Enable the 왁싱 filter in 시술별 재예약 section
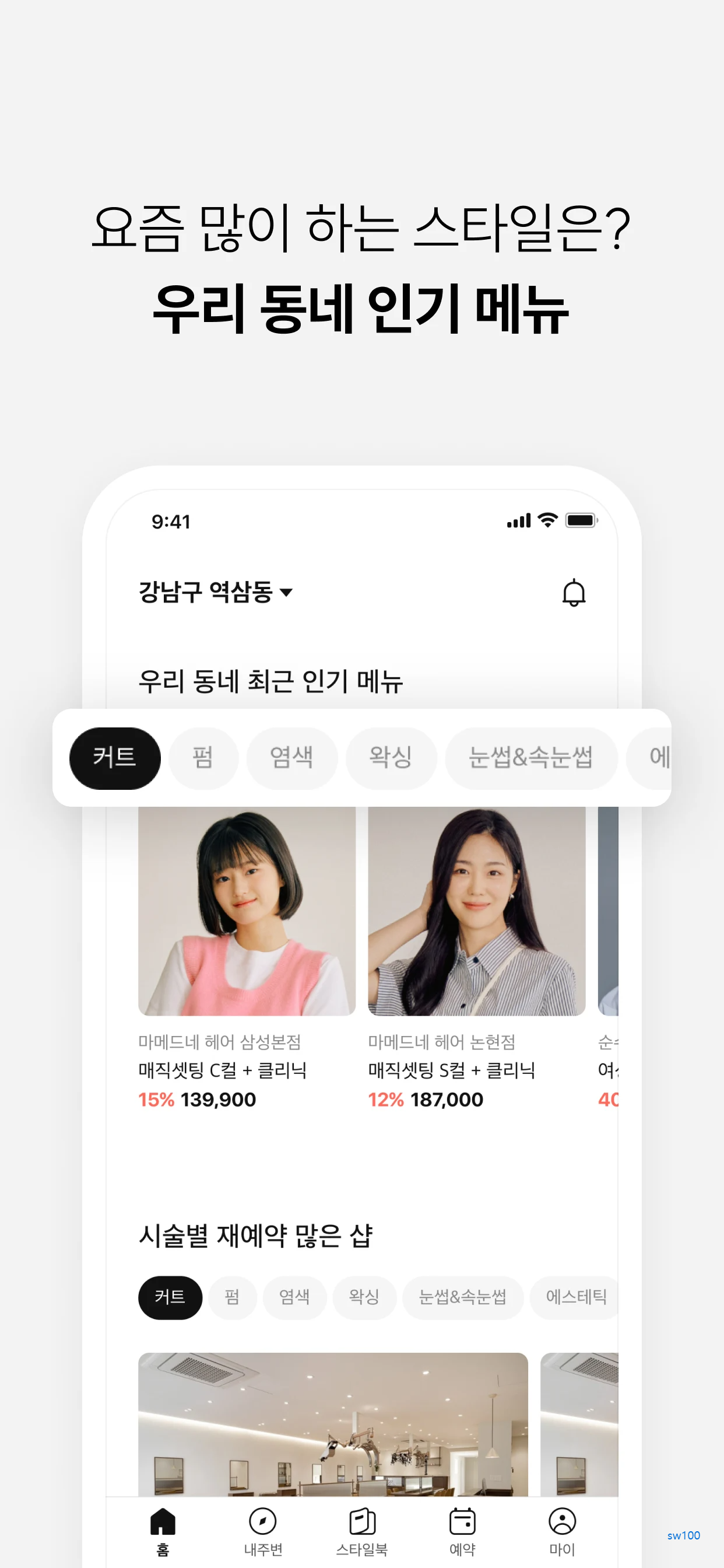Image resolution: width=724 pixels, height=1568 pixels. point(364,1298)
